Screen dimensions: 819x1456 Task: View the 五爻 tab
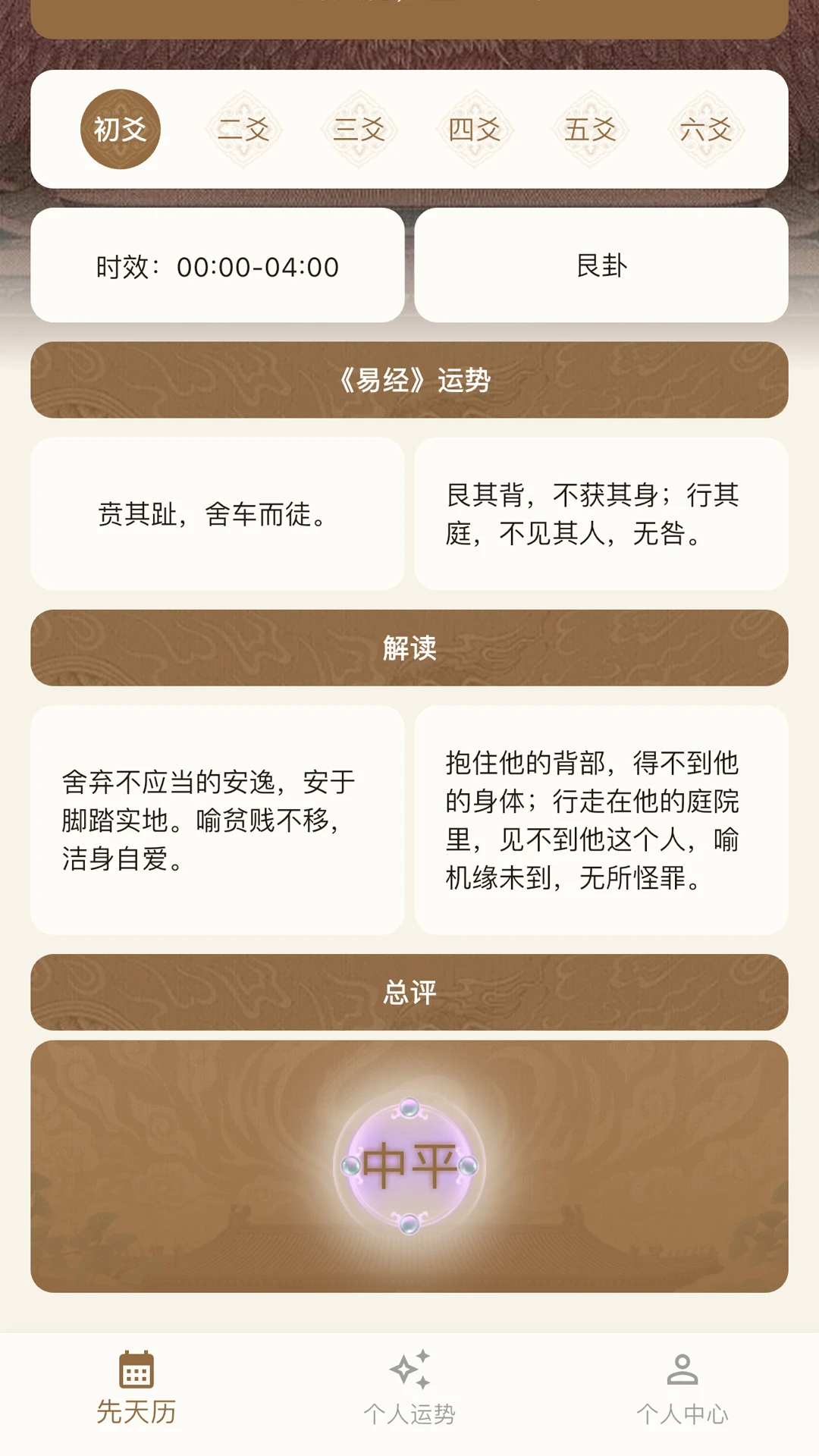[x=590, y=130]
